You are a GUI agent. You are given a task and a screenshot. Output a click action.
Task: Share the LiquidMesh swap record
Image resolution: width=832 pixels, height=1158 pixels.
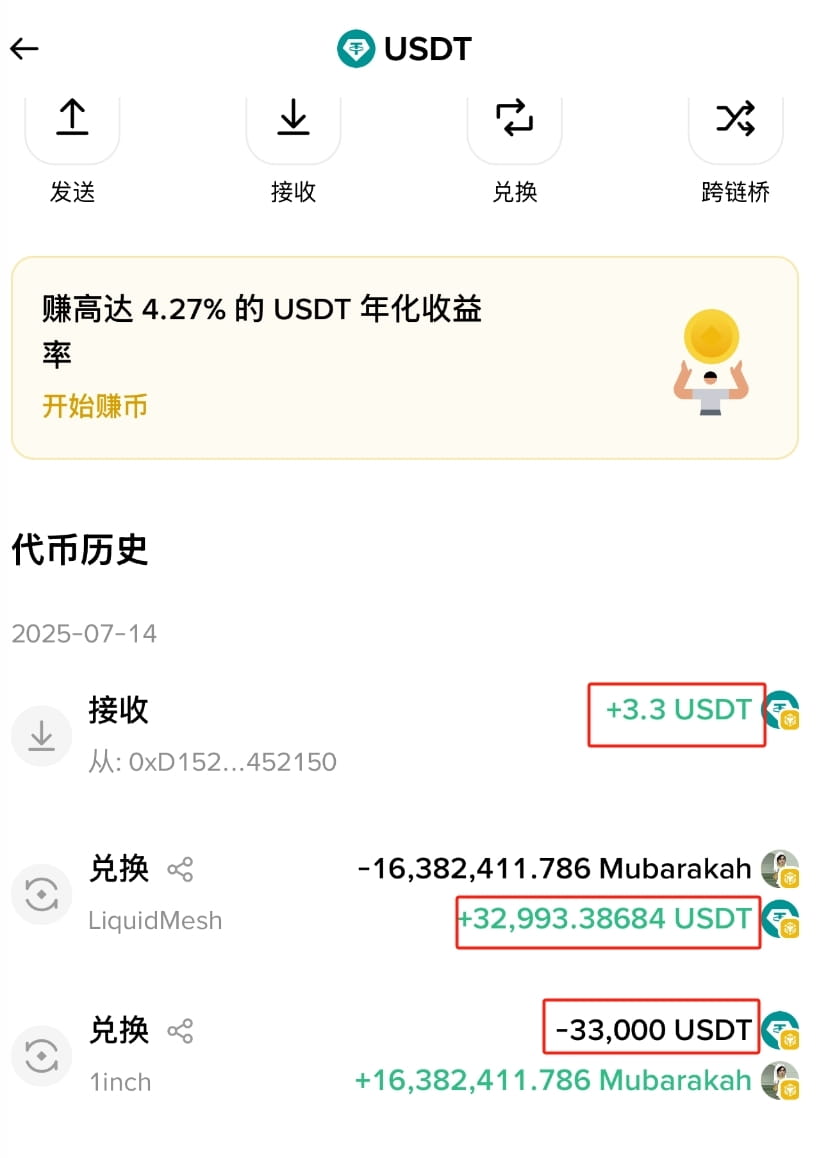pyautogui.click(x=180, y=870)
